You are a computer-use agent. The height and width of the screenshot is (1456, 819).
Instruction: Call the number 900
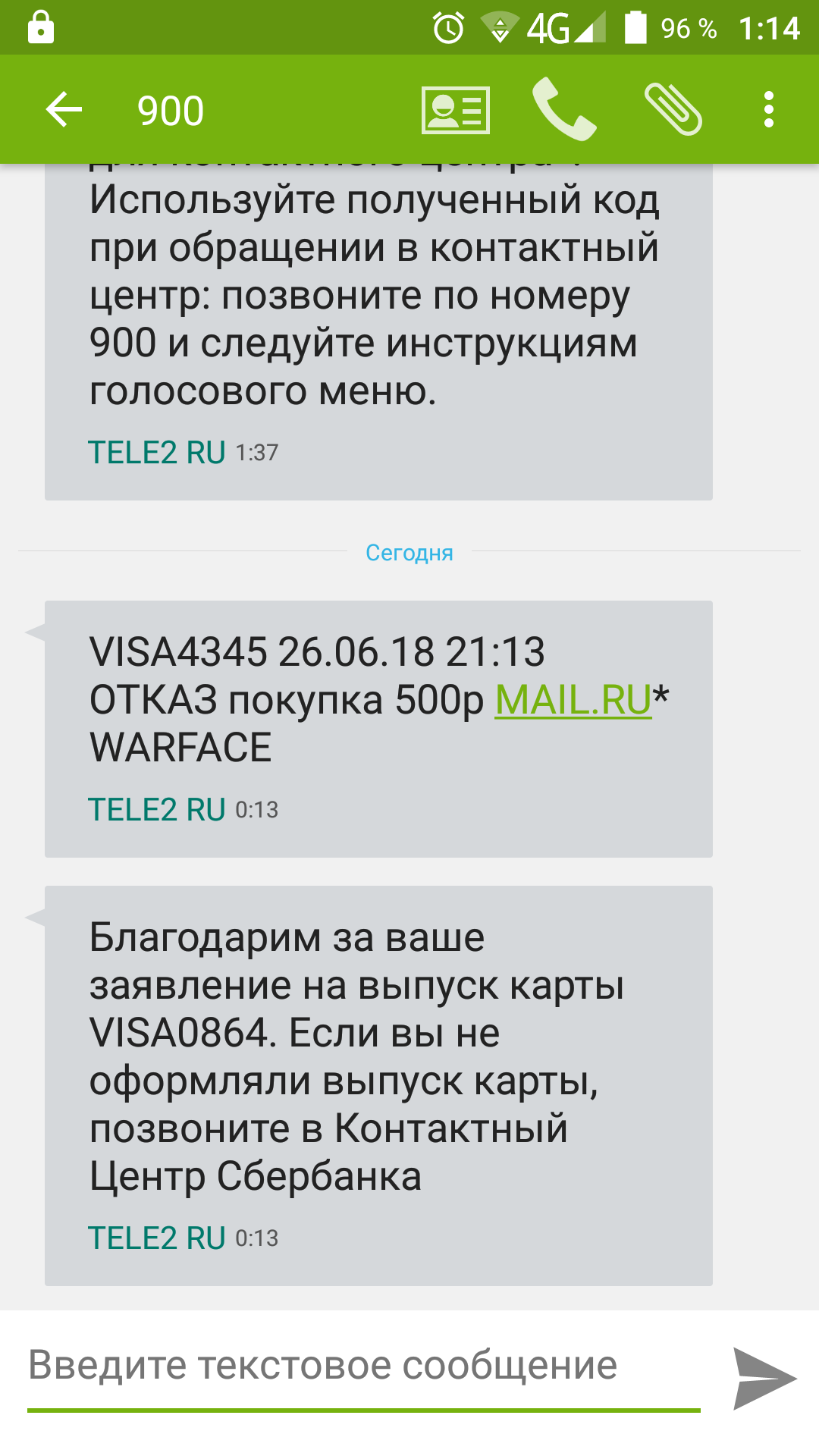click(564, 110)
